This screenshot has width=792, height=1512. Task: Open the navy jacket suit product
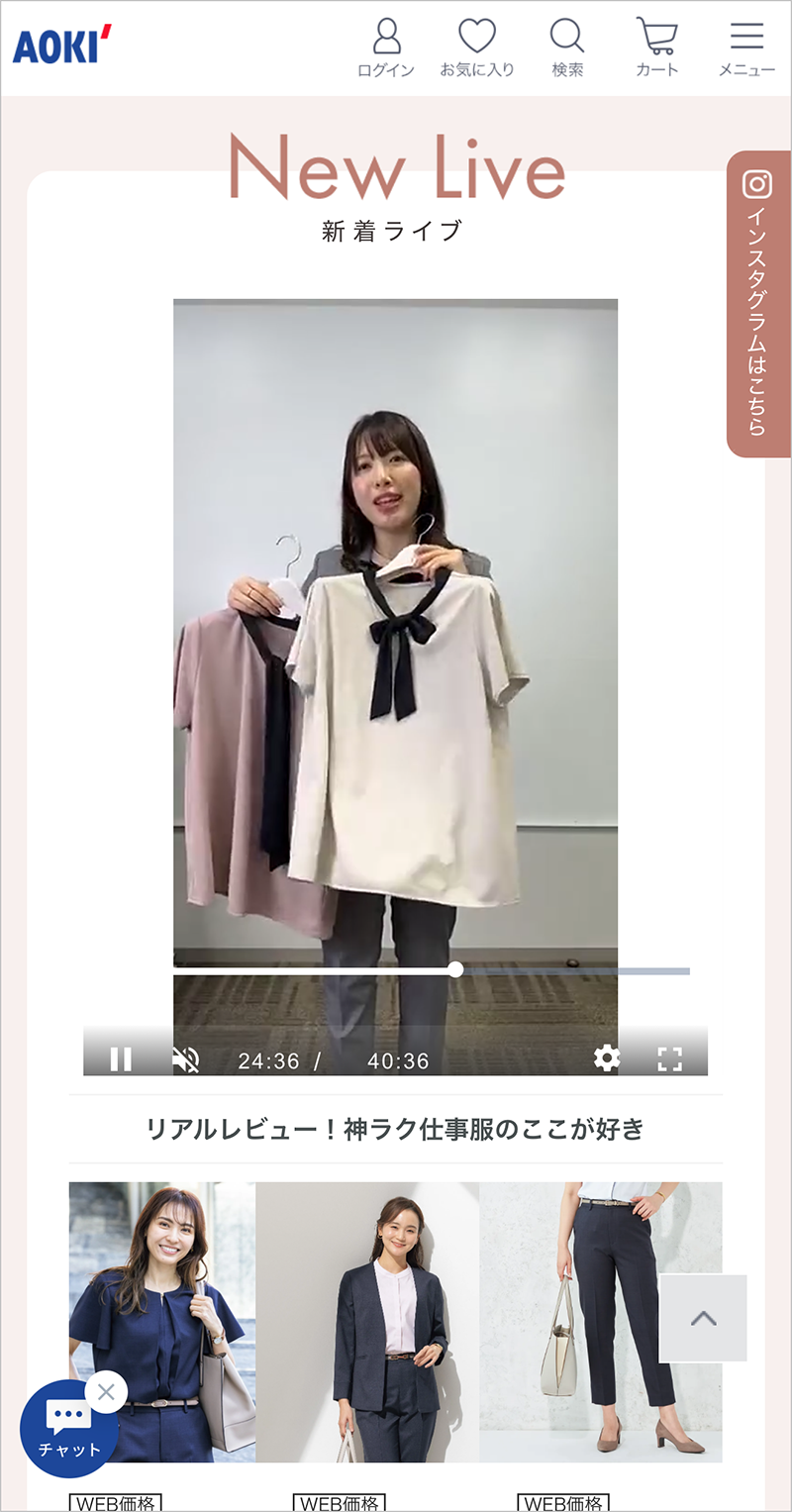367,1322
